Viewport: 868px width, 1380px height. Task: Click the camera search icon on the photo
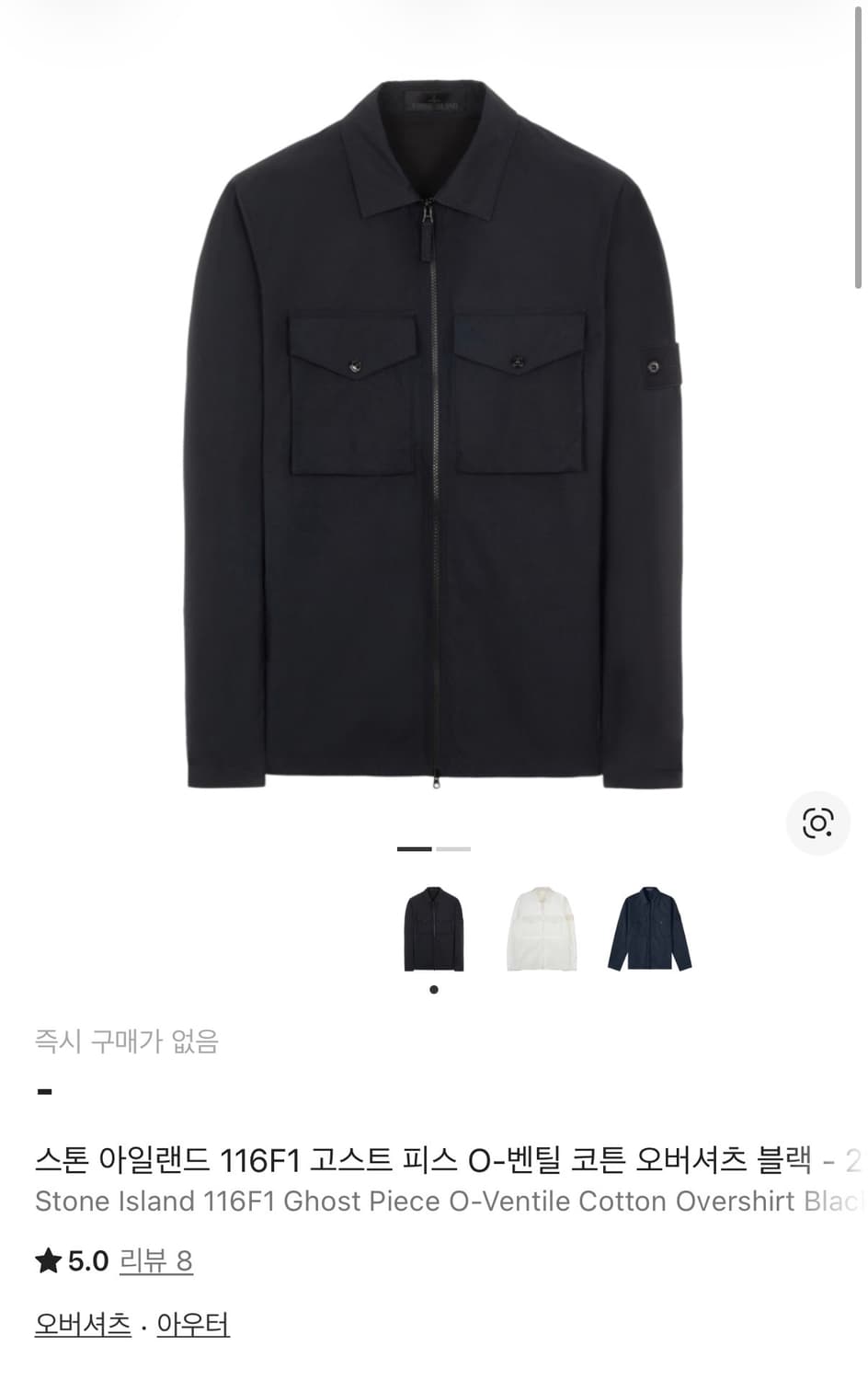point(818,822)
